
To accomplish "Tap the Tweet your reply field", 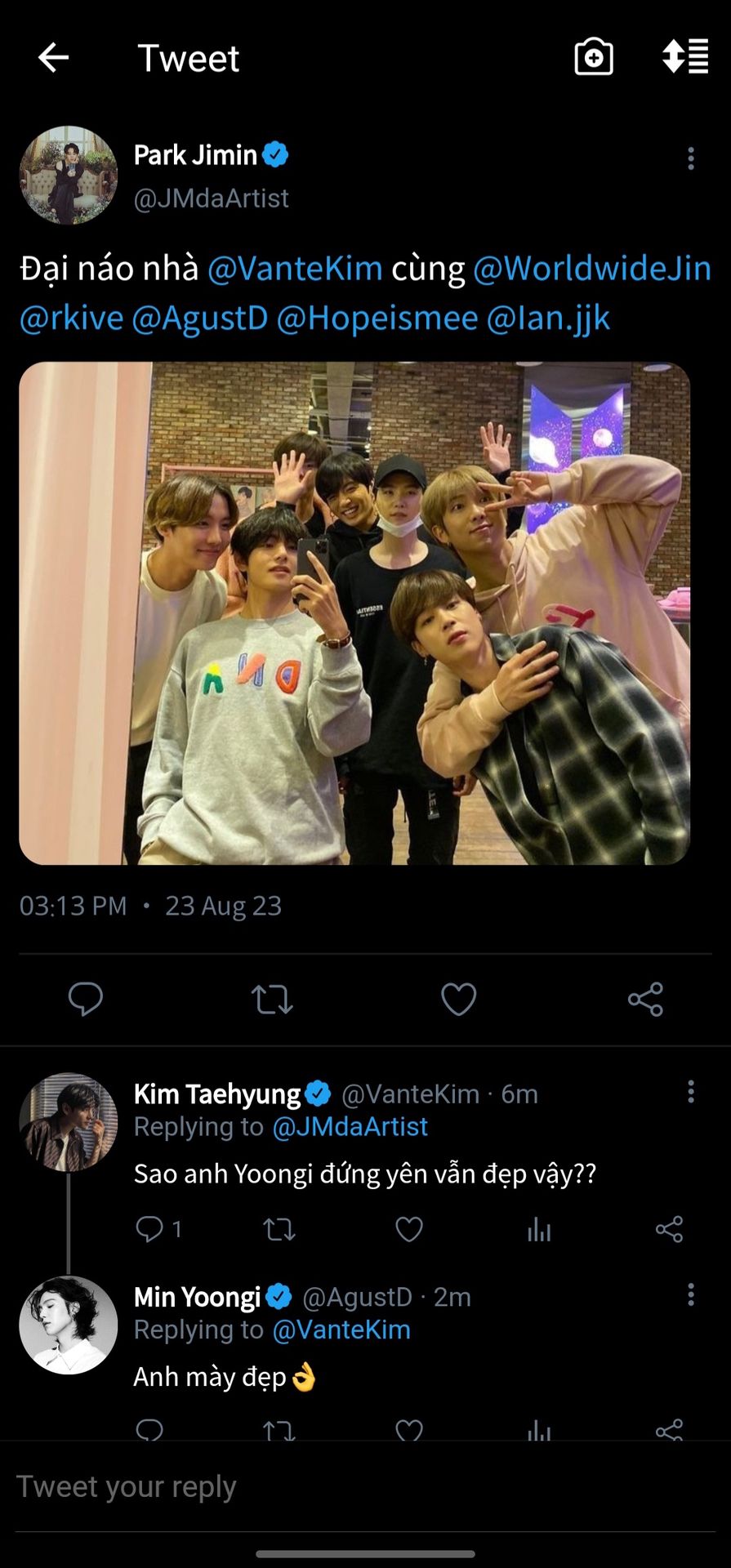I will coord(365,1486).
